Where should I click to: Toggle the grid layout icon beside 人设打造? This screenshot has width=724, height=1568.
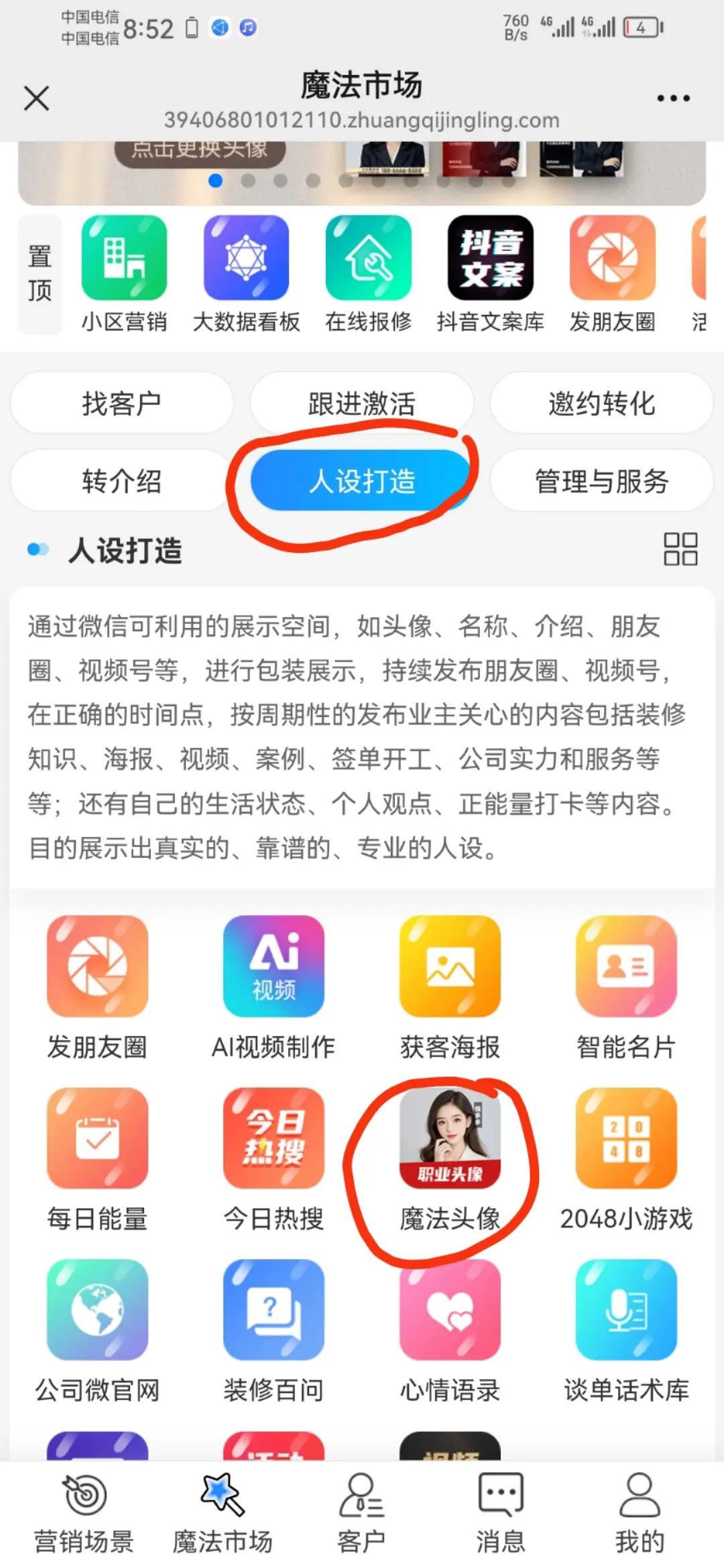pyautogui.click(x=680, y=549)
